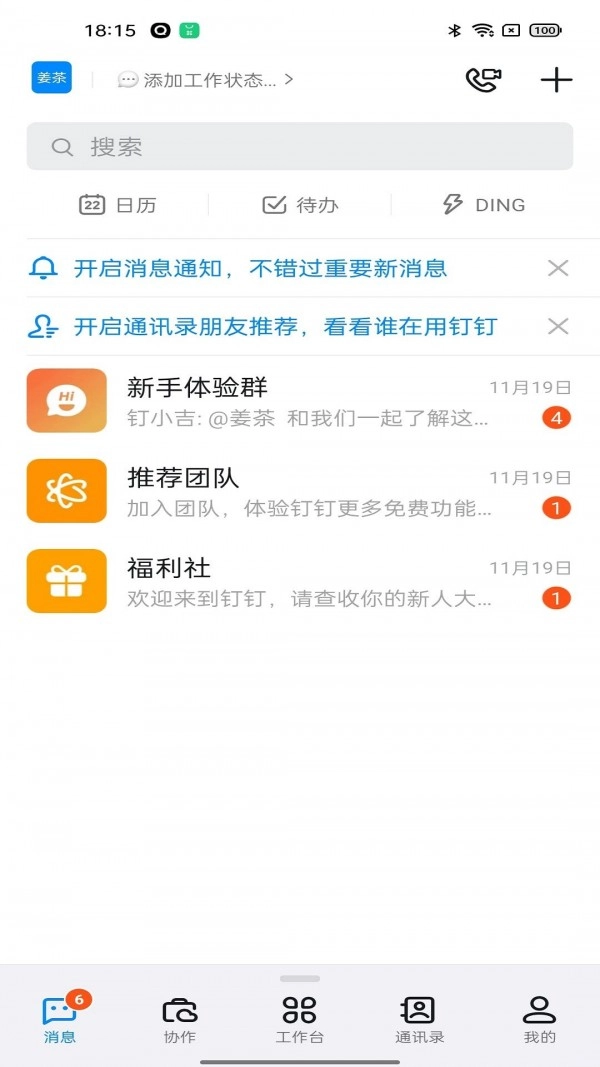Close the contacts recommendation banner
This screenshot has height=1067, width=600.
coord(558,326)
